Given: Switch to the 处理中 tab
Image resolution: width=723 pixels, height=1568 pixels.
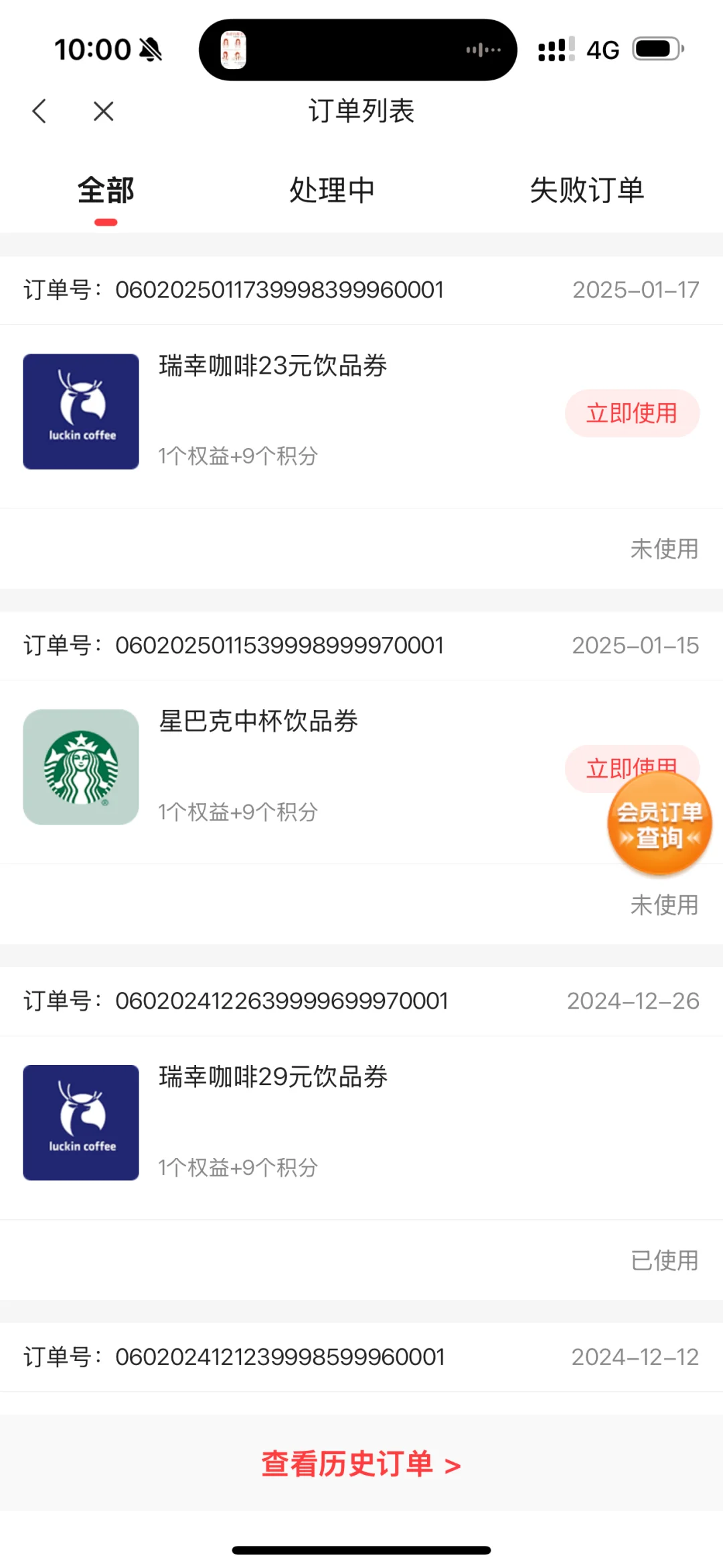Looking at the screenshot, I should click(332, 190).
